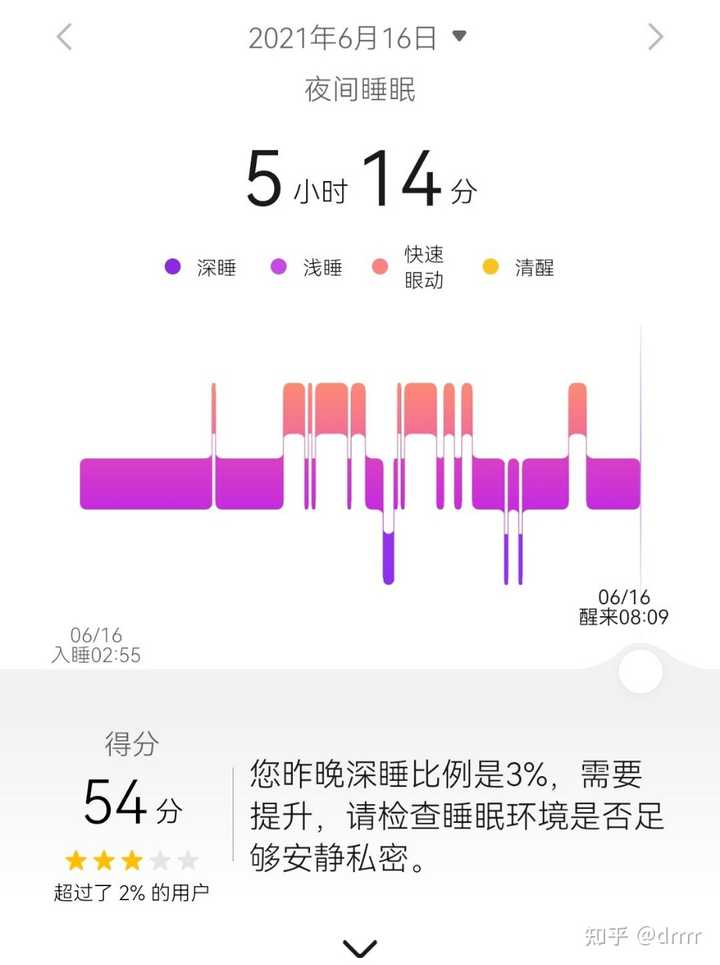Go to the previous day's sleep data
This screenshot has height=965, width=720.
(64, 38)
